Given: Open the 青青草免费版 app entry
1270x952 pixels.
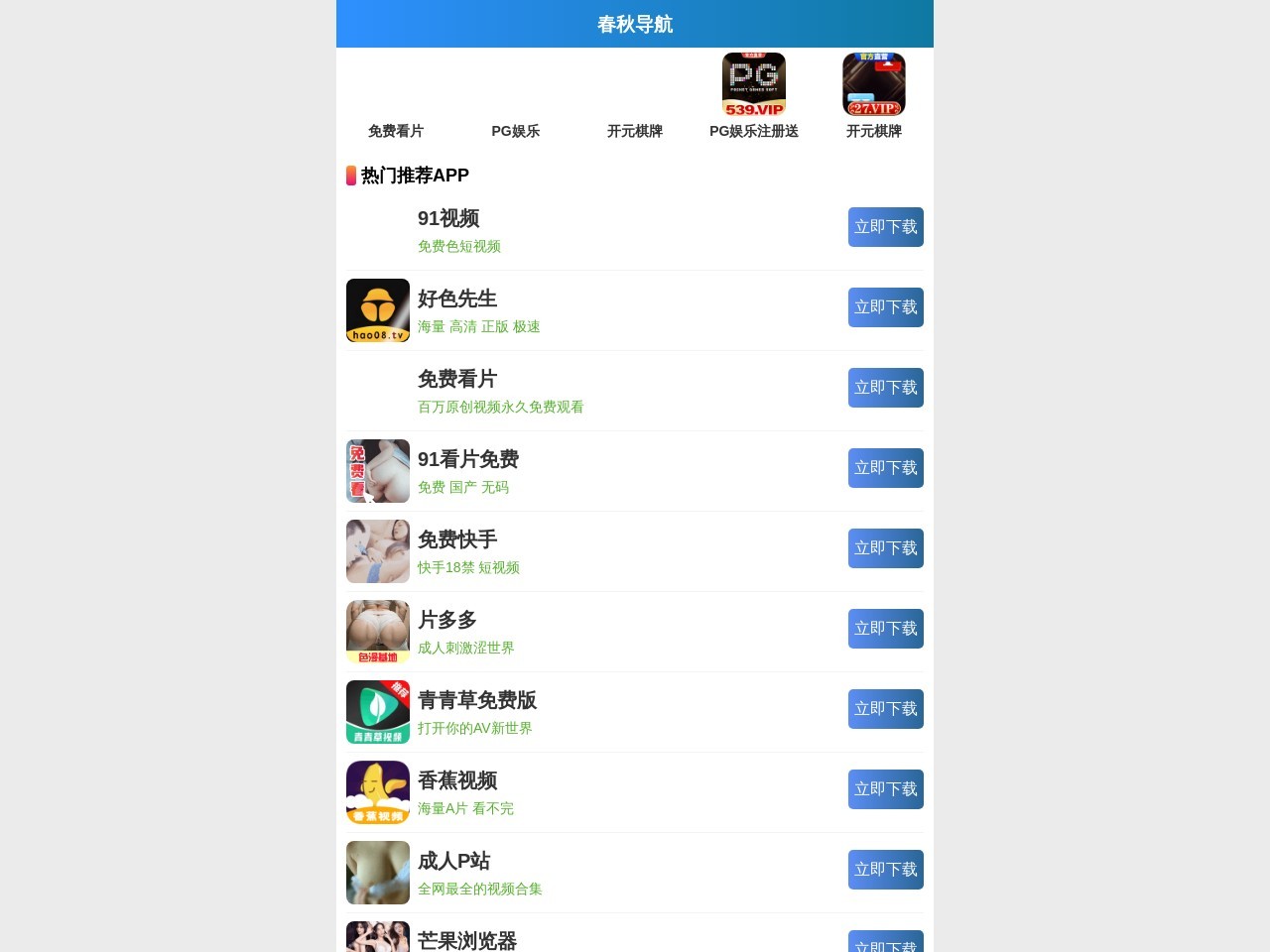Looking at the screenshot, I should (x=476, y=700).
